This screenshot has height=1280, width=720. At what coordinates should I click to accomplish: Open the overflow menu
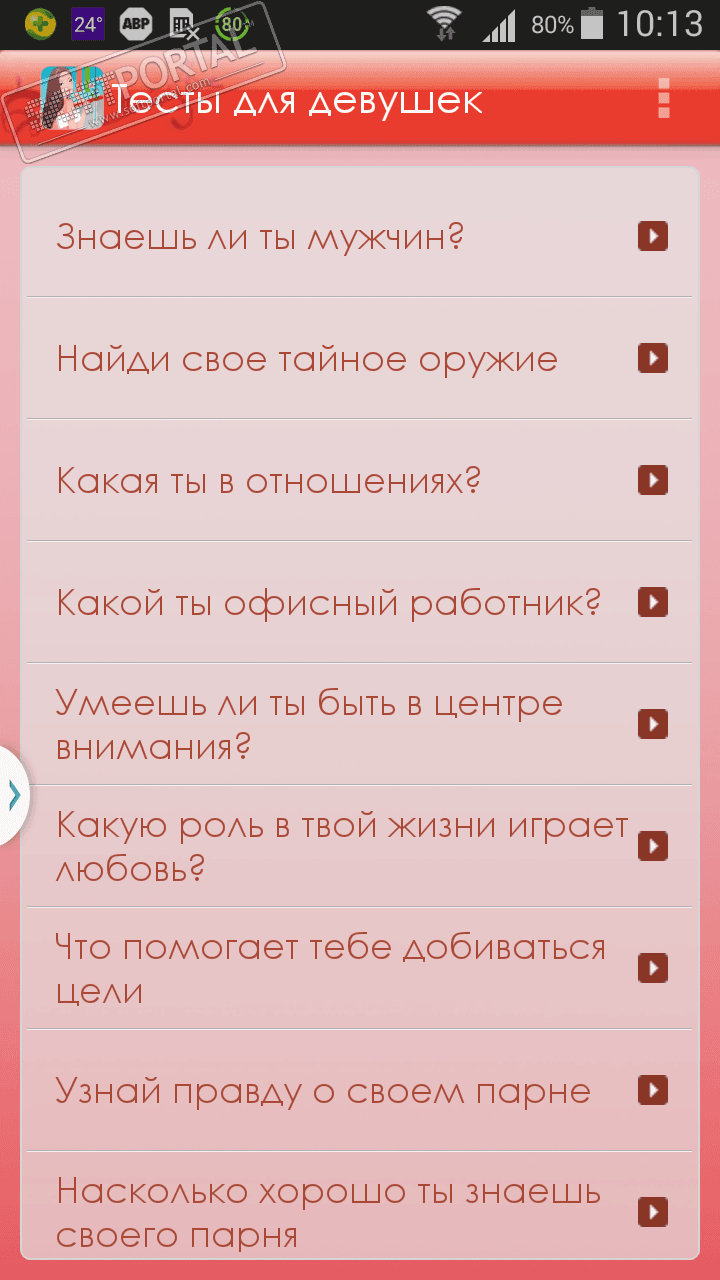tap(662, 98)
